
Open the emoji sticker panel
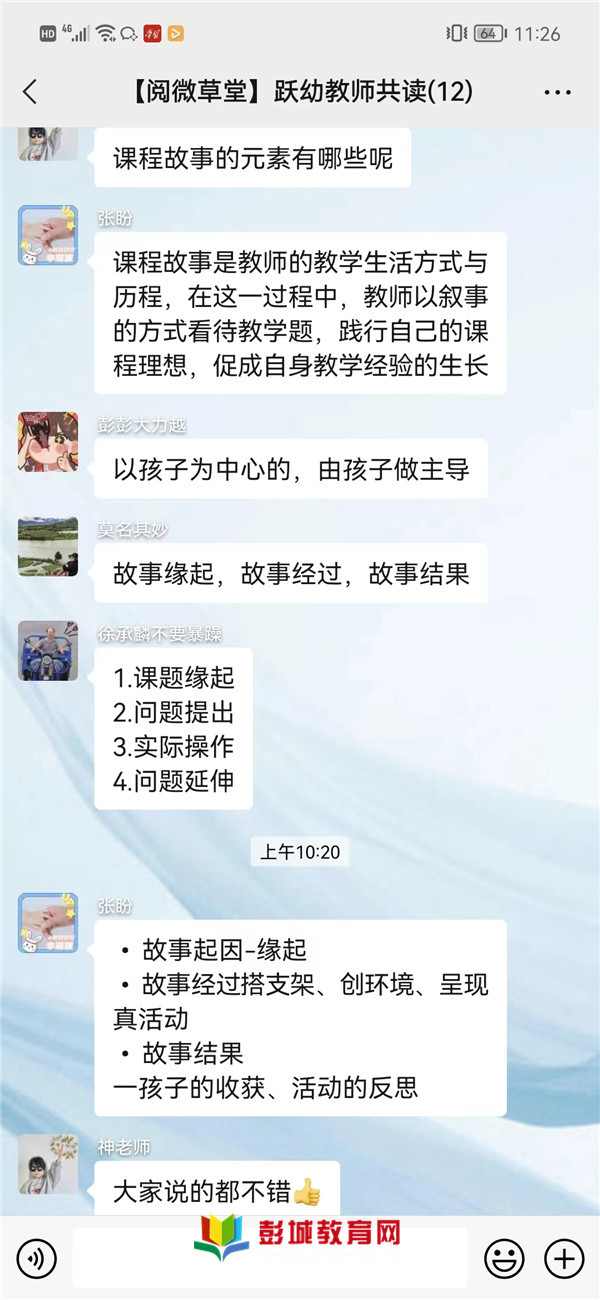[x=502, y=1257]
